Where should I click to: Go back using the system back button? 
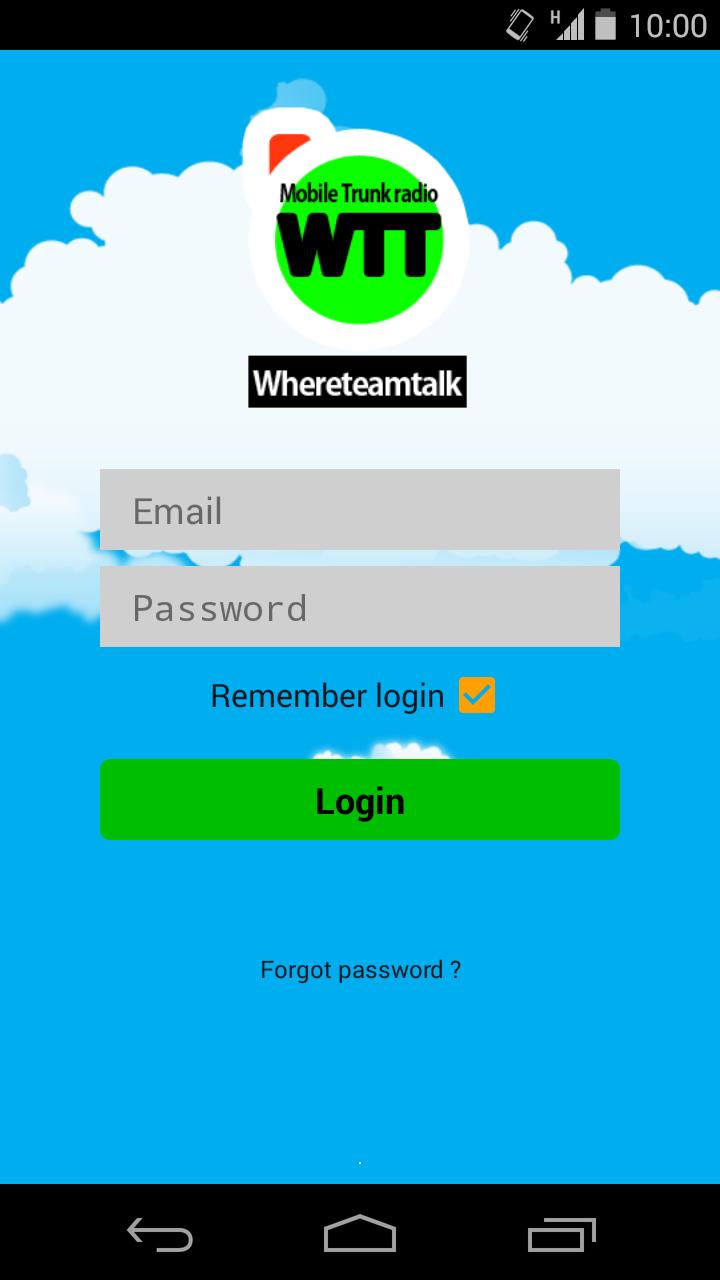160,1235
